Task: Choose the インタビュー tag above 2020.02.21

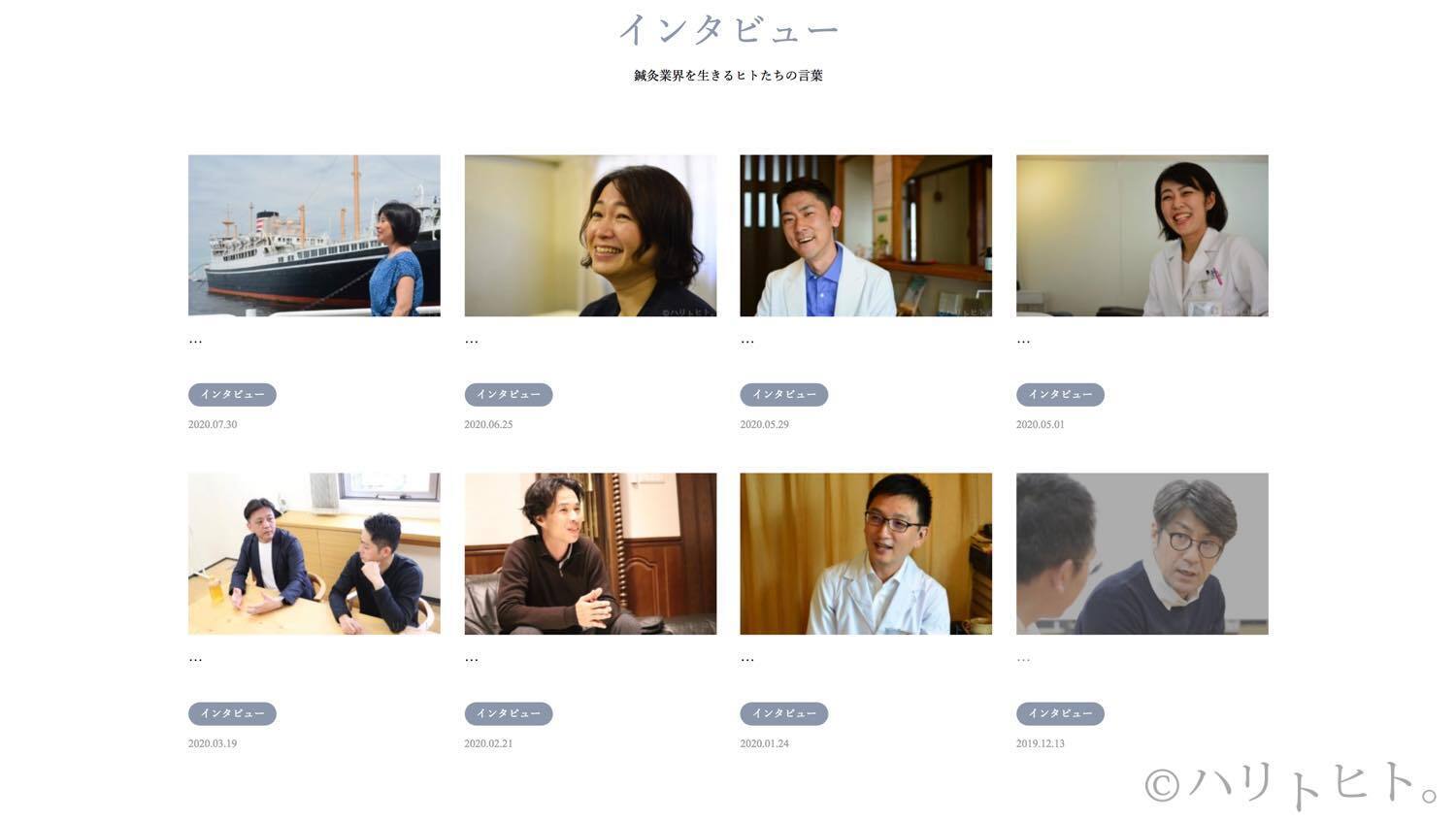Action: 508,714
